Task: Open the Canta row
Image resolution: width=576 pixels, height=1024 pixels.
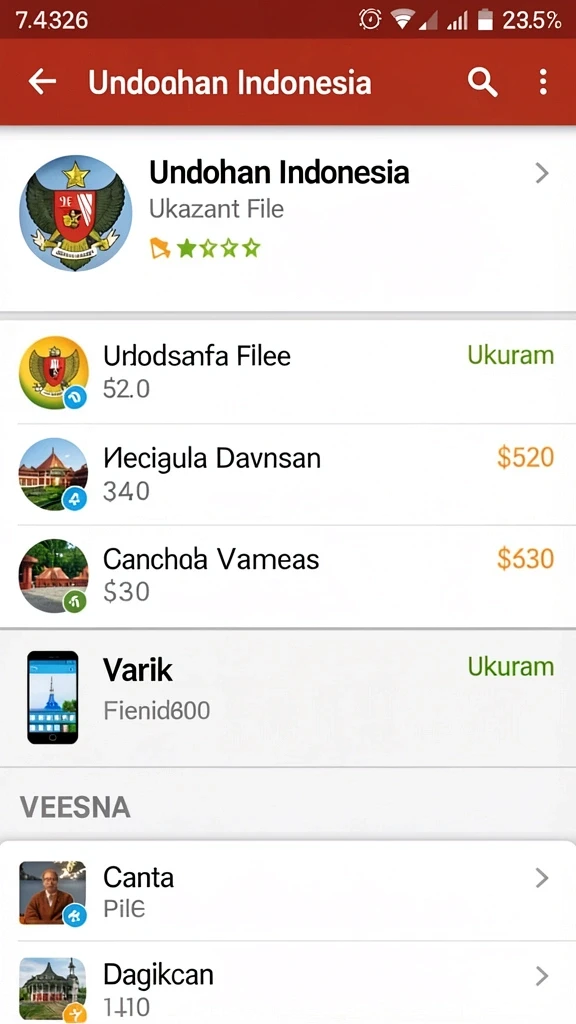Action: 288,891
